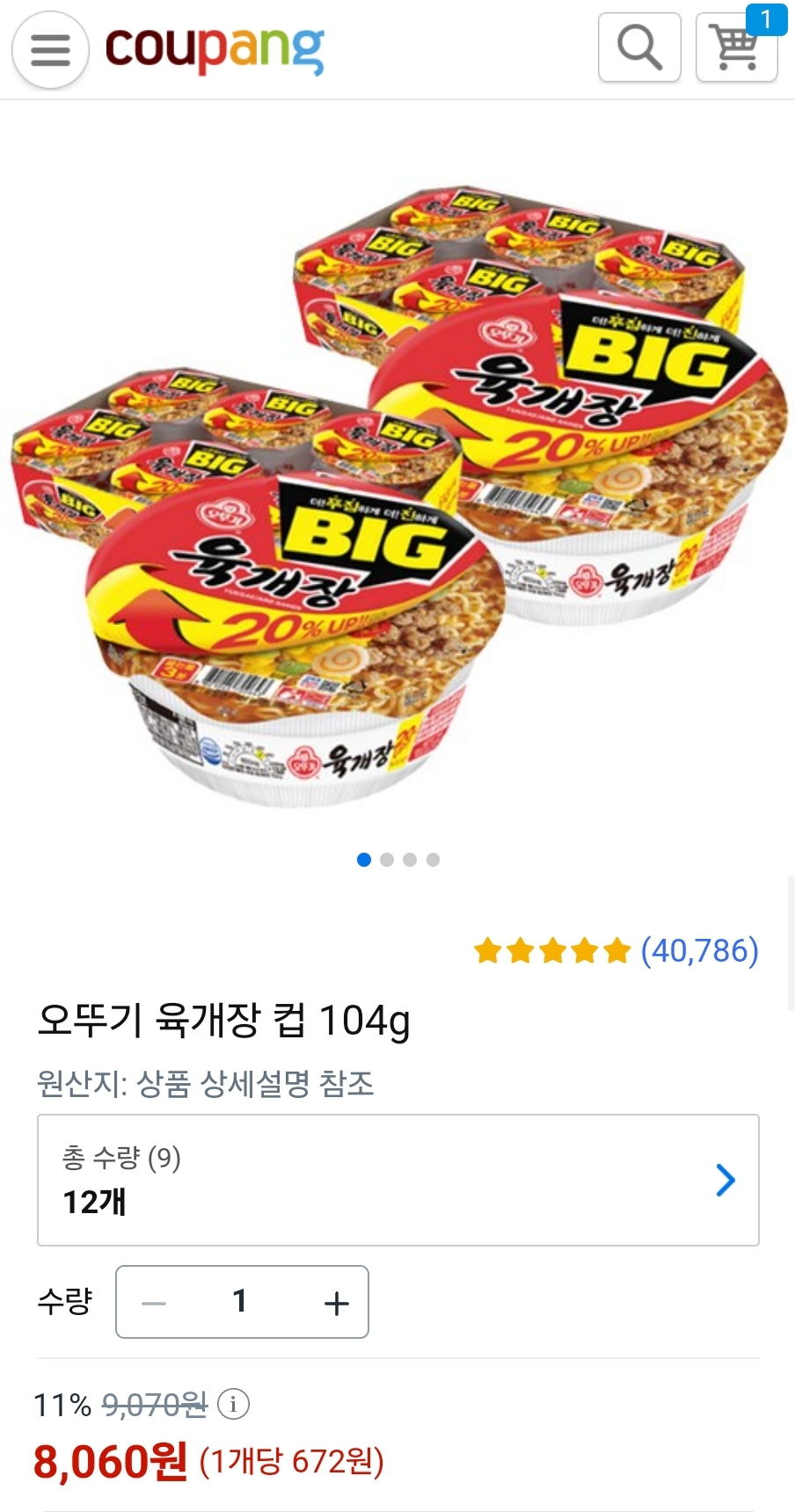795x1512 pixels.
Task: Tap the price info (i) icon
Action: [231, 1405]
